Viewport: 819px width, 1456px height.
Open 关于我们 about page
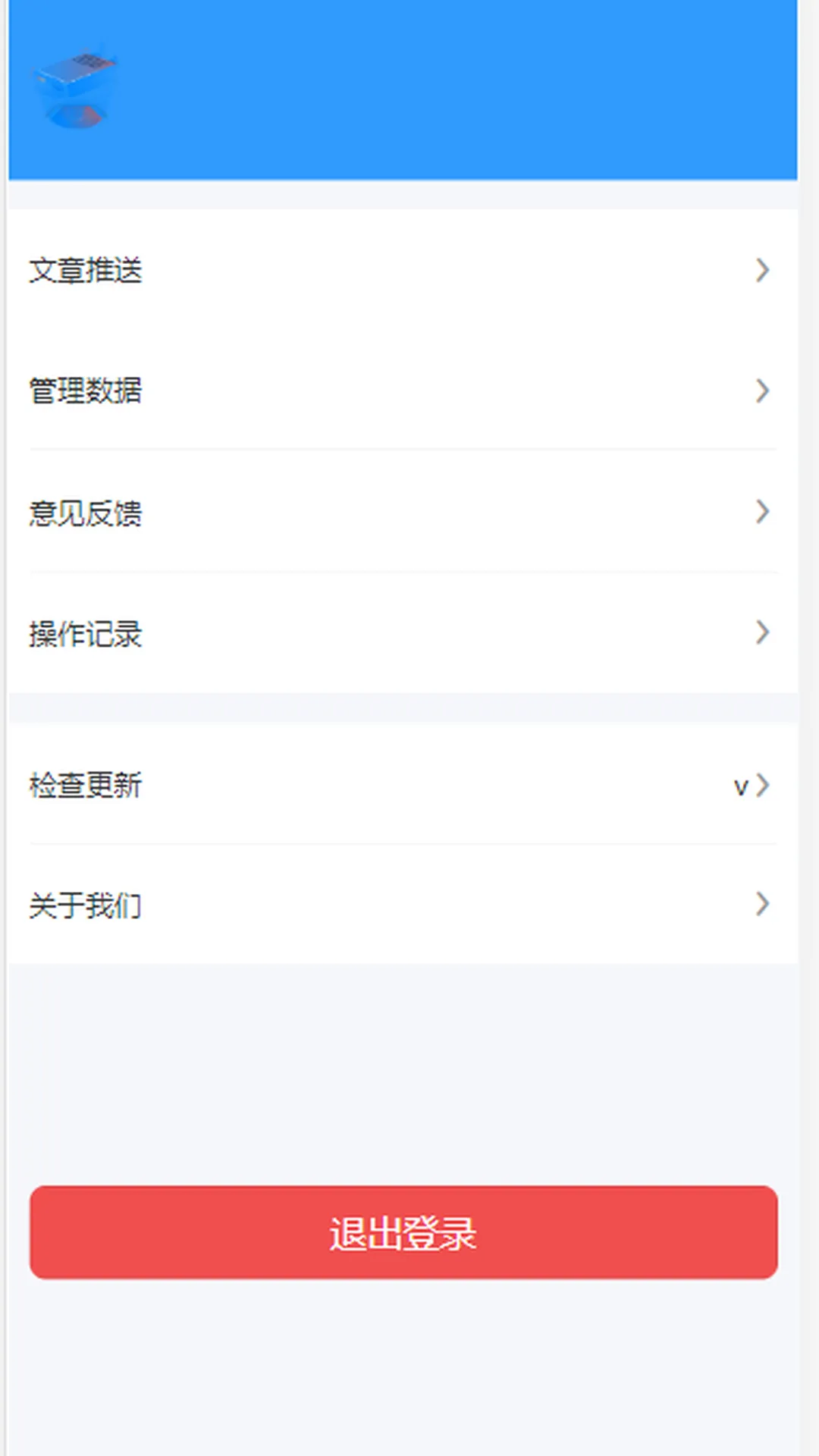point(83,905)
